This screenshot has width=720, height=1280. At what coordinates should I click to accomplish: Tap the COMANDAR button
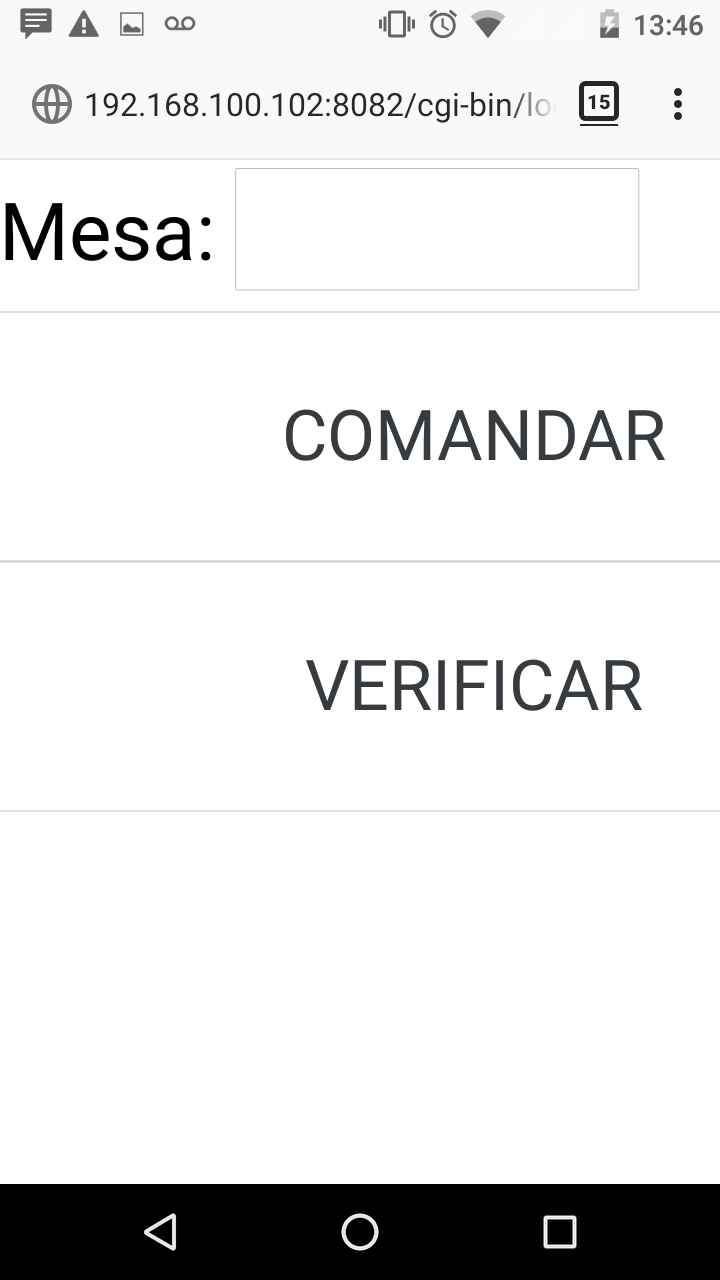pyautogui.click(x=474, y=436)
